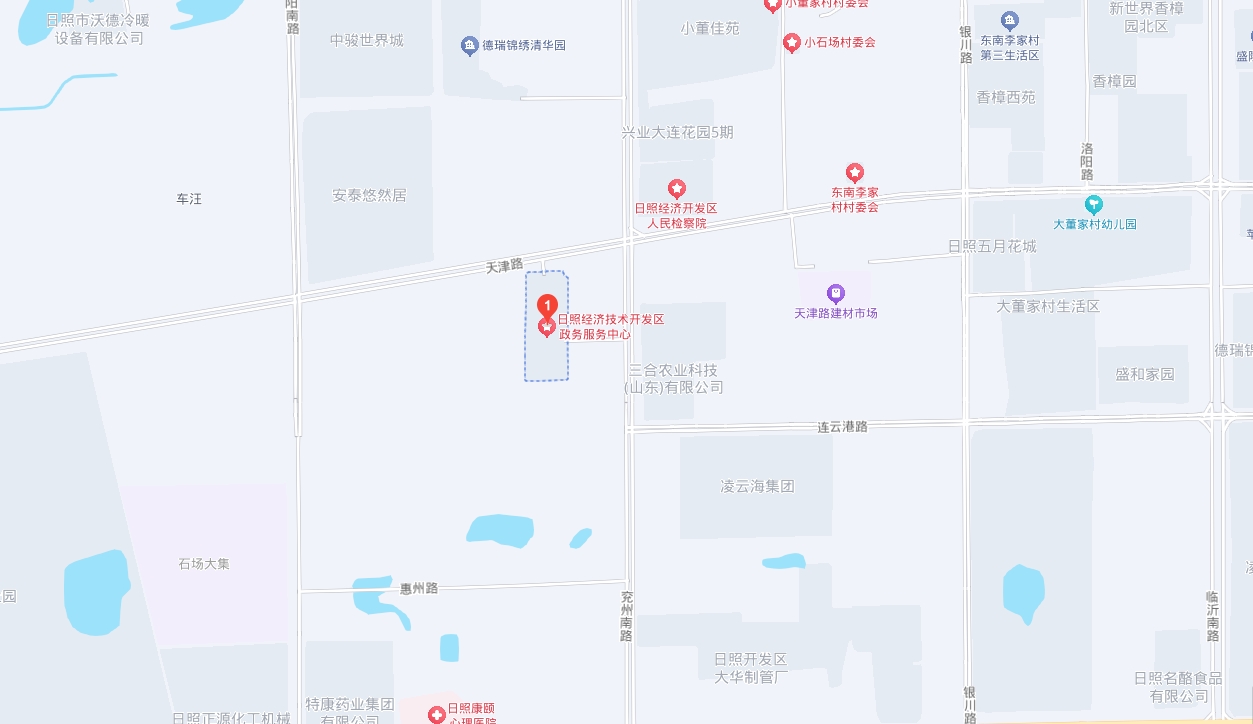
Task: Tap the 小石场村委会 marker
Action: point(791,43)
